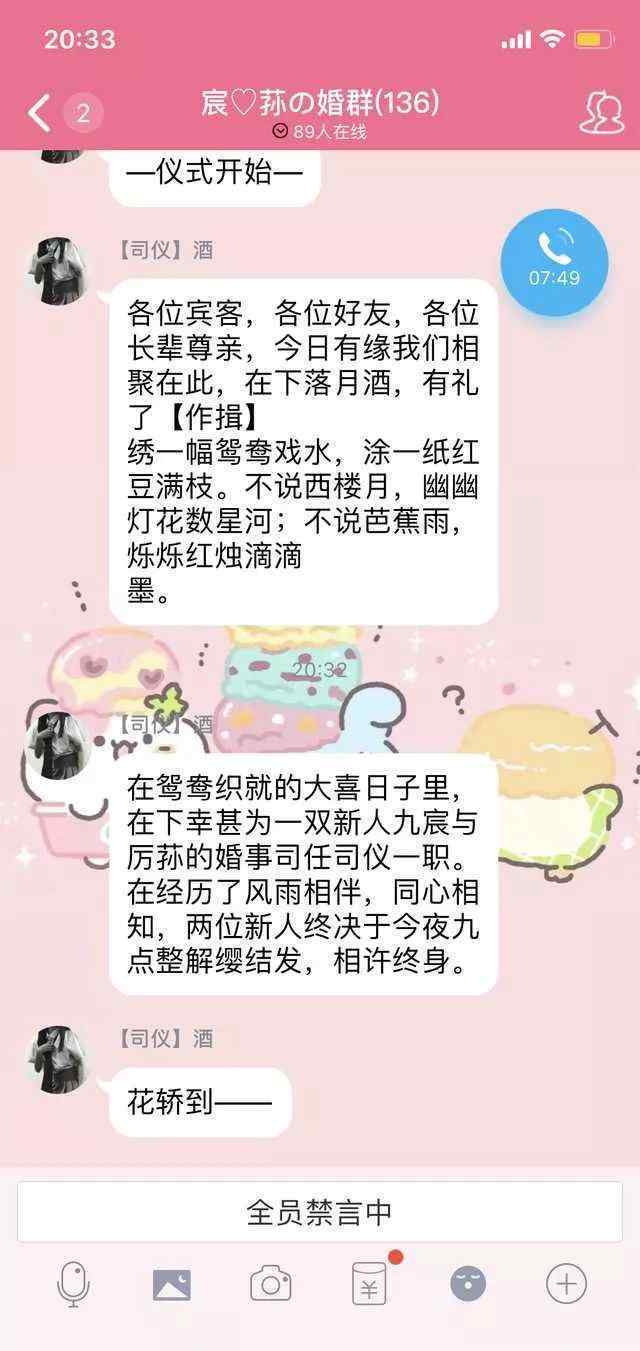Open the emoji sticker panel

[x=468, y=1283]
